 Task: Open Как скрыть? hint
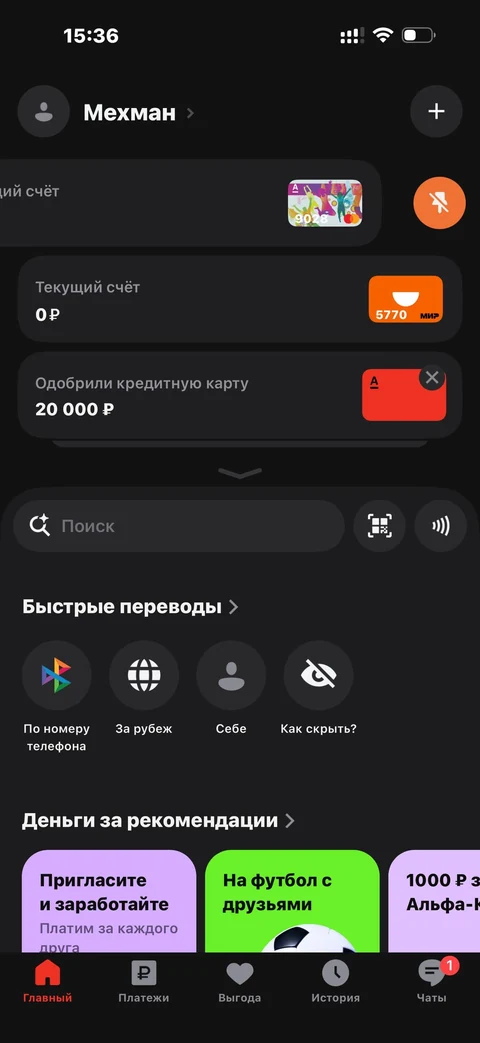(318, 688)
